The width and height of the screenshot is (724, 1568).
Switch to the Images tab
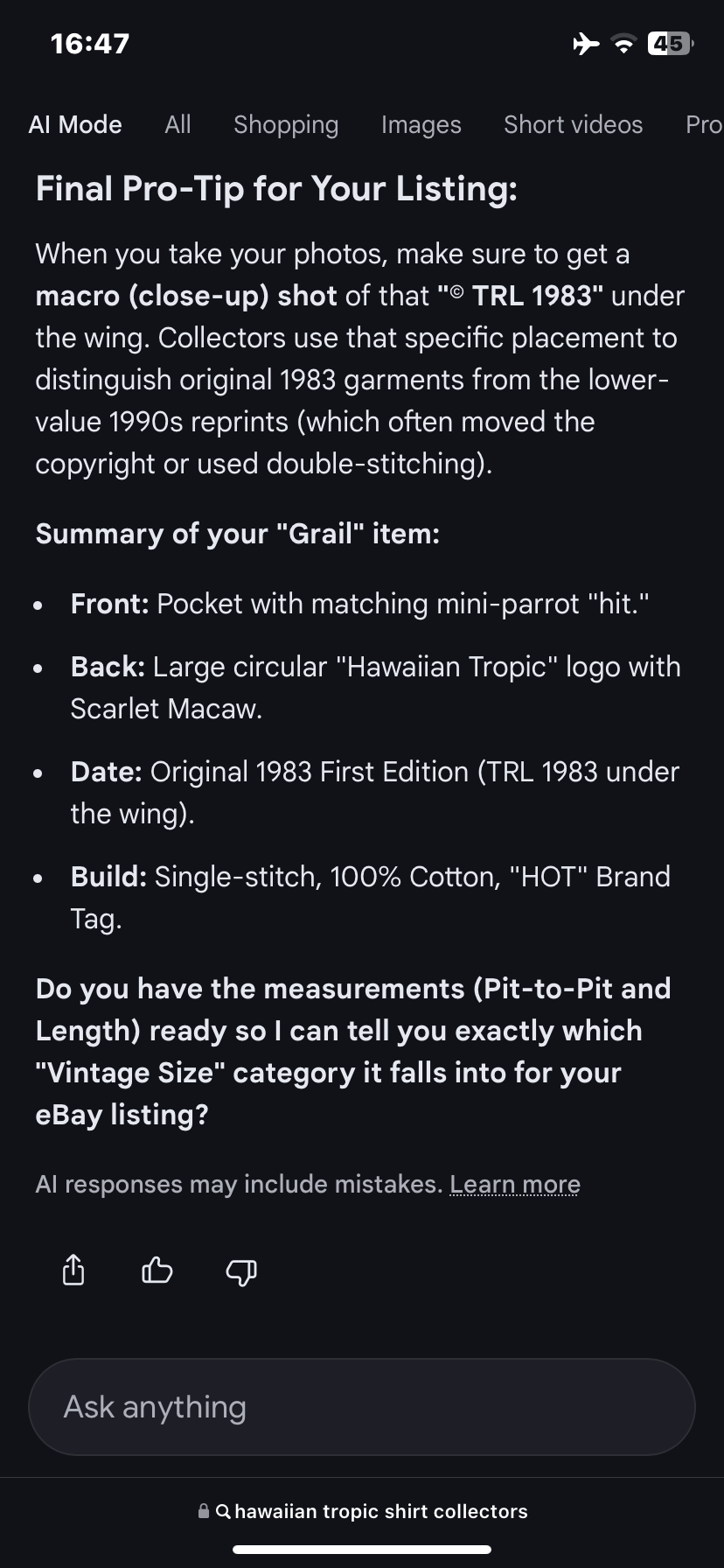pyautogui.click(x=421, y=125)
